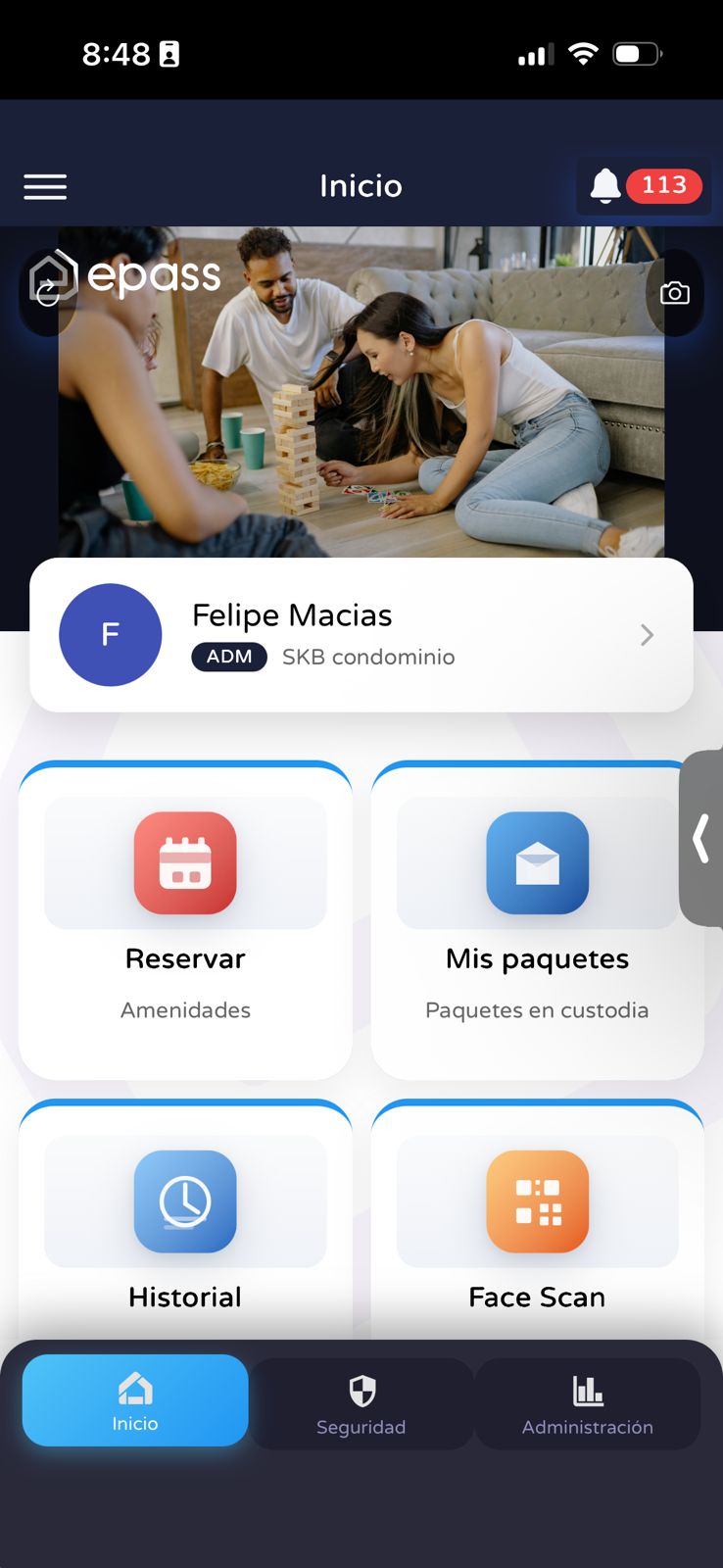
Task: Open the Historial card
Action: 185,1225
